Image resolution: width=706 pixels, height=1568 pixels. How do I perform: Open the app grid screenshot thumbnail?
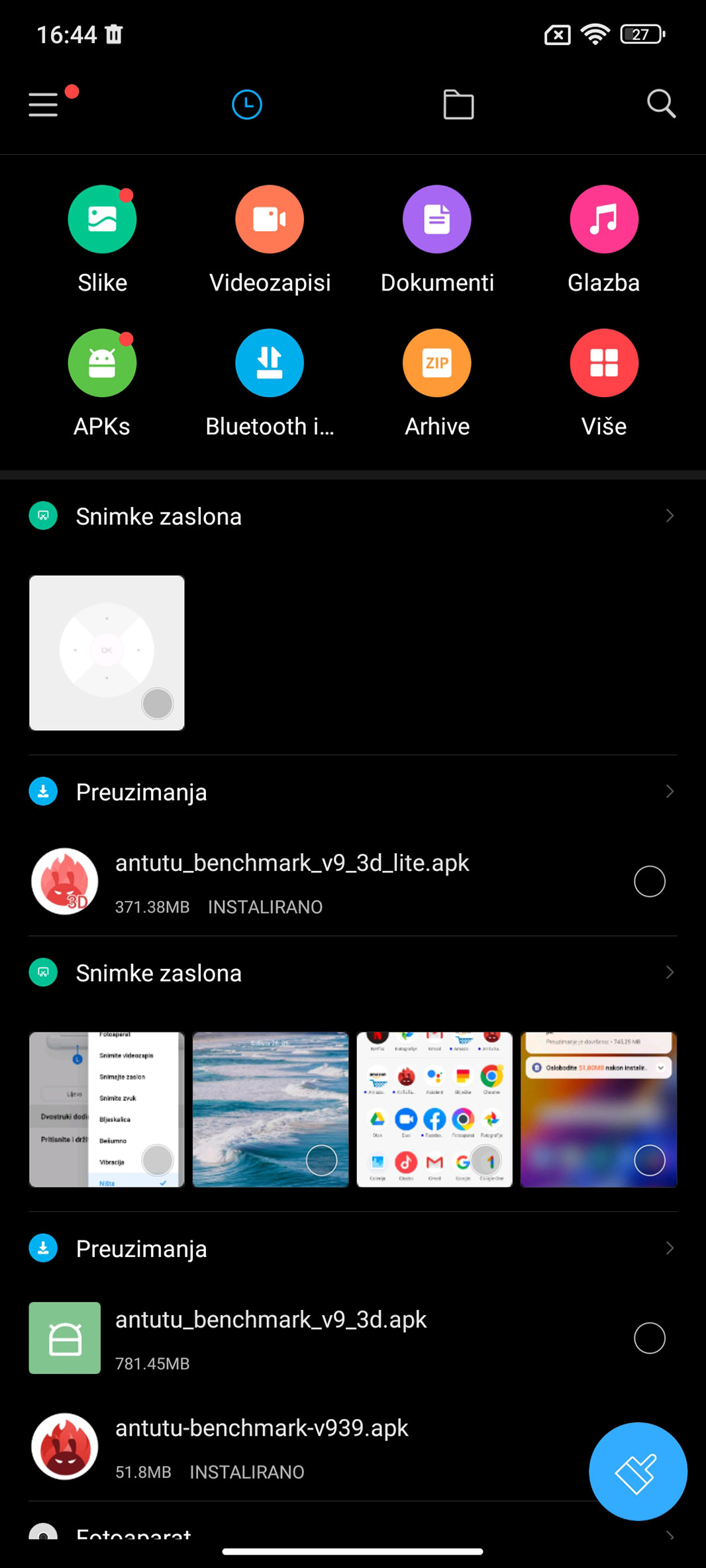pyautogui.click(x=434, y=1109)
